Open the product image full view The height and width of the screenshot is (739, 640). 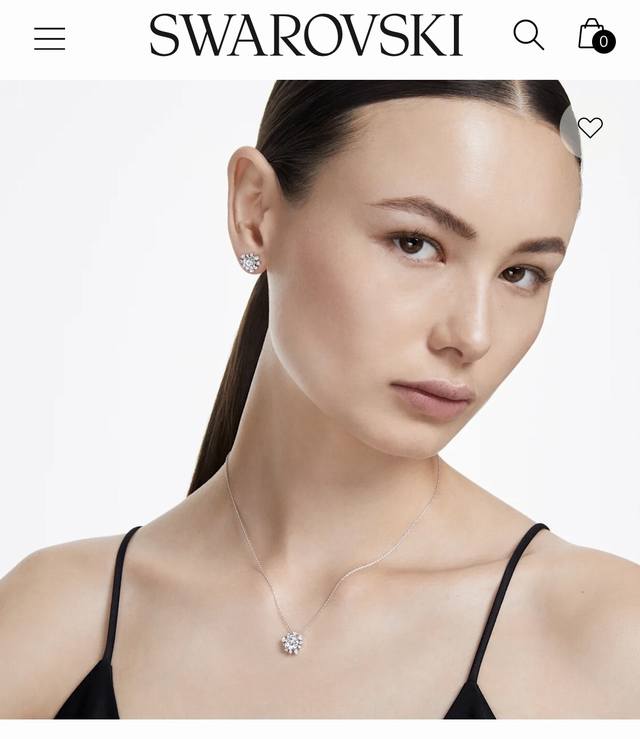point(320,420)
